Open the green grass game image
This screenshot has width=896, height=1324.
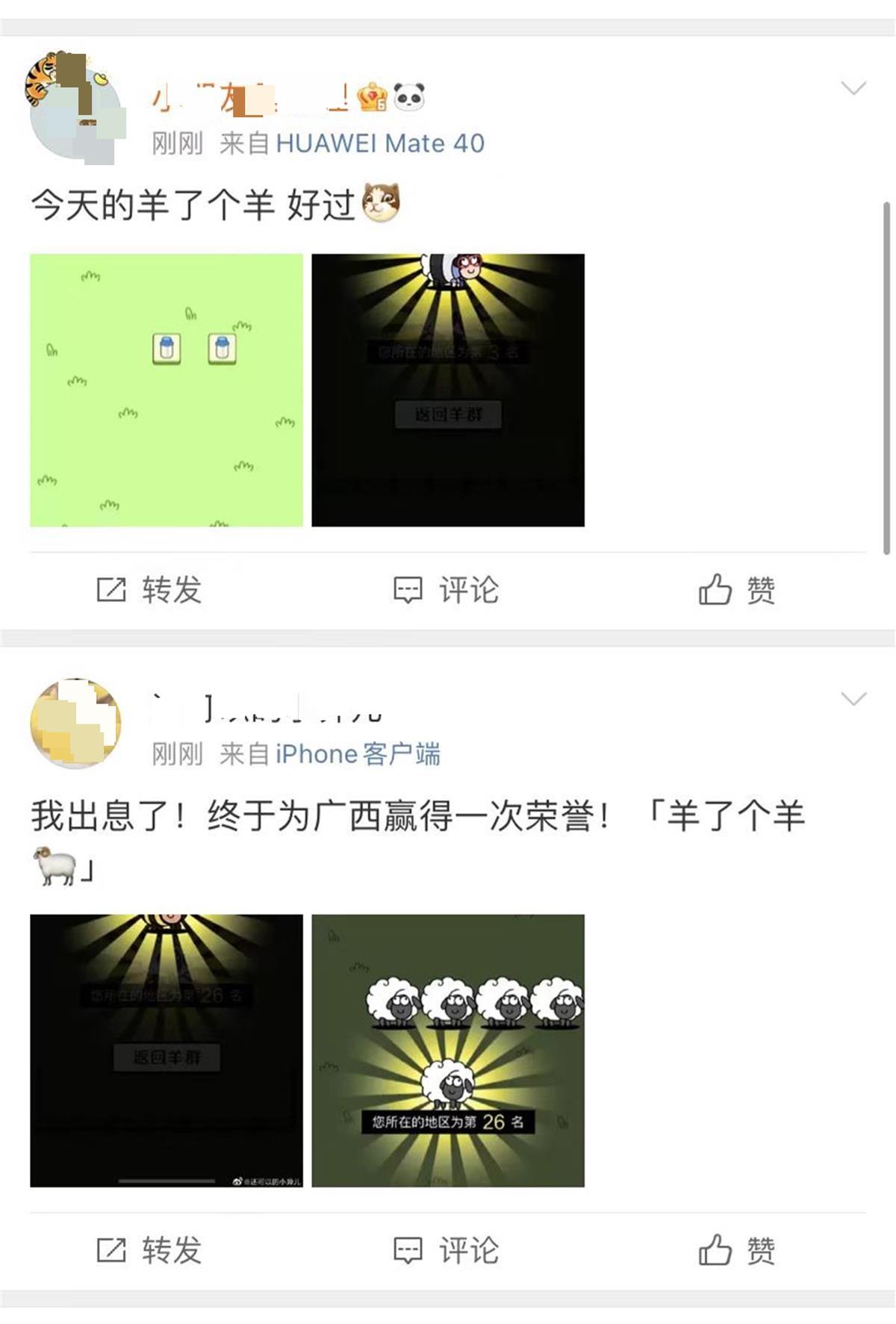click(167, 390)
